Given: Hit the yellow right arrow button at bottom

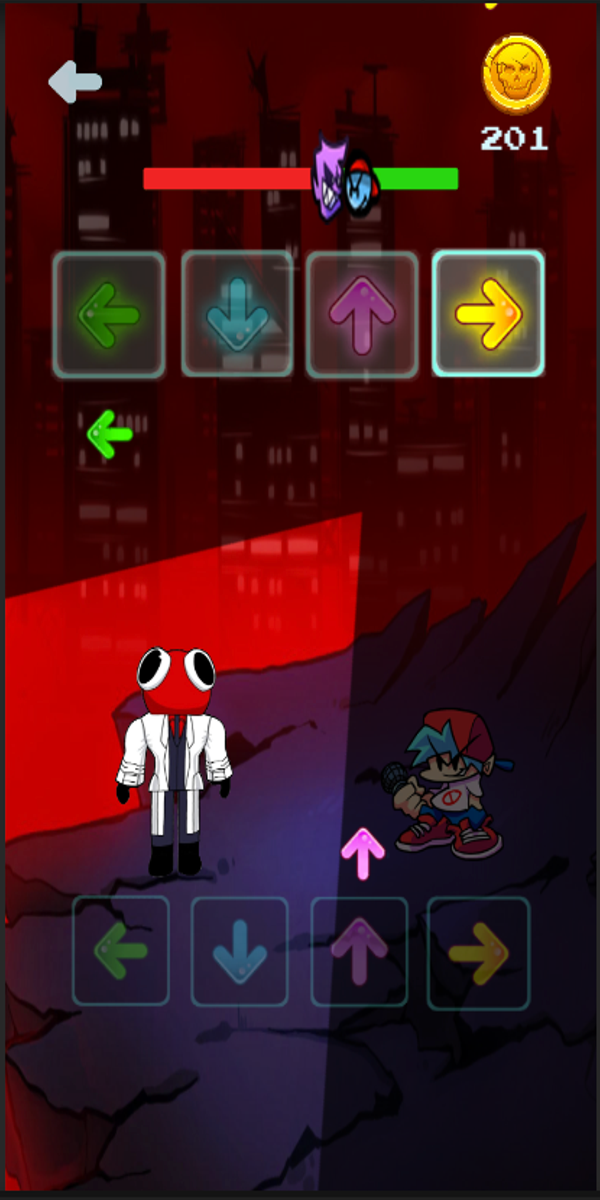Looking at the screenshot, I should click(x=478, y=952).
